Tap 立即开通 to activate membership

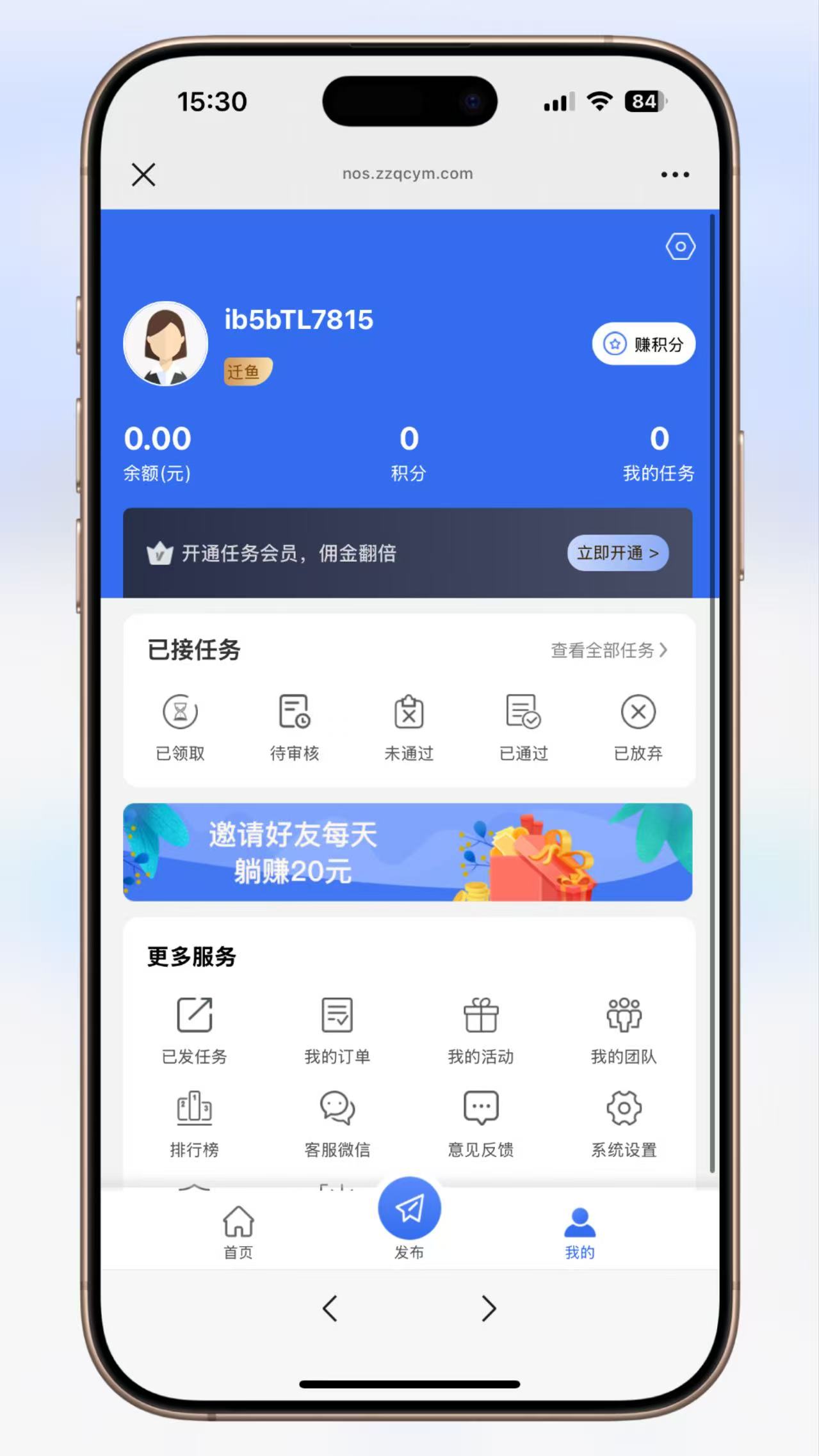click(618, 553)
